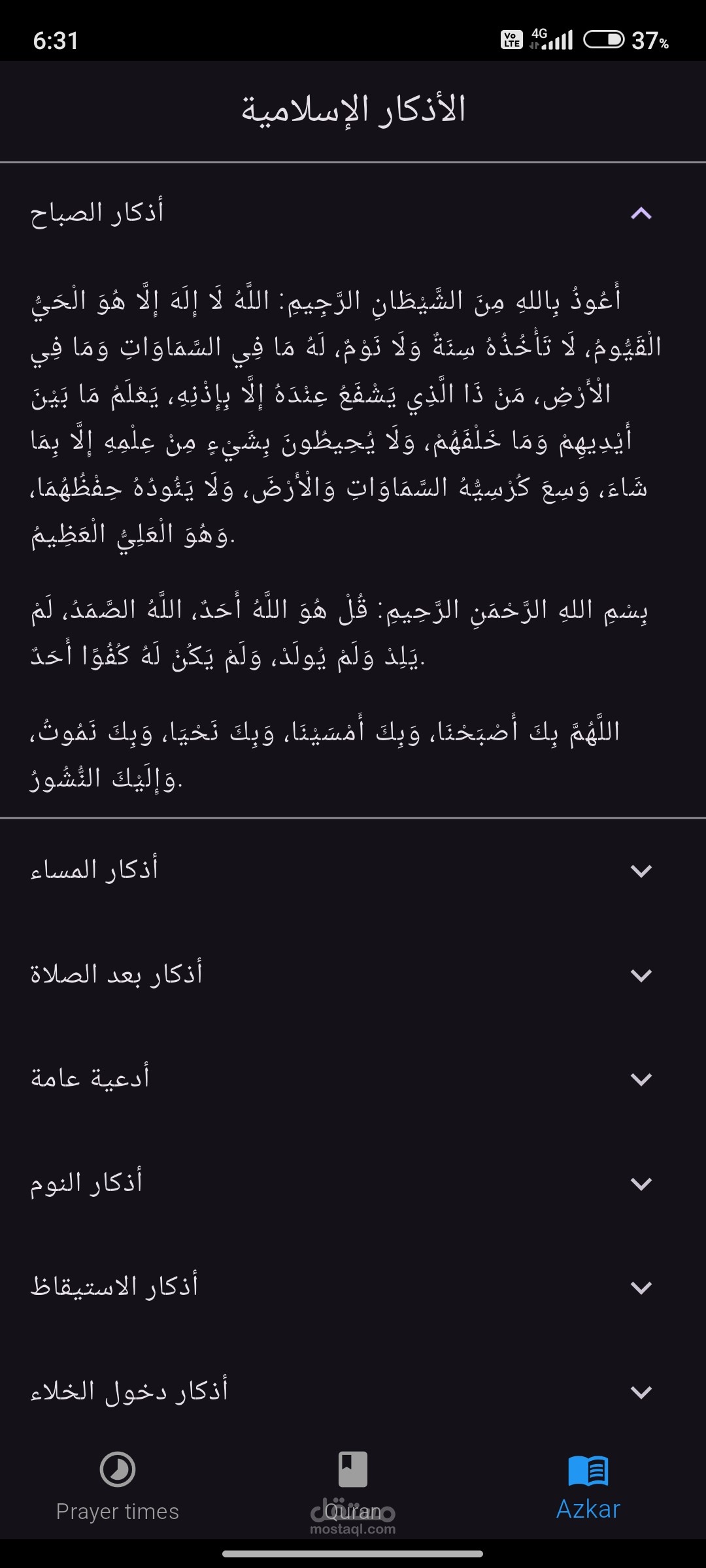Expand أذكار بعد الصلاة
Screen dimensions: 706x1568
click(x=641, y=975)
